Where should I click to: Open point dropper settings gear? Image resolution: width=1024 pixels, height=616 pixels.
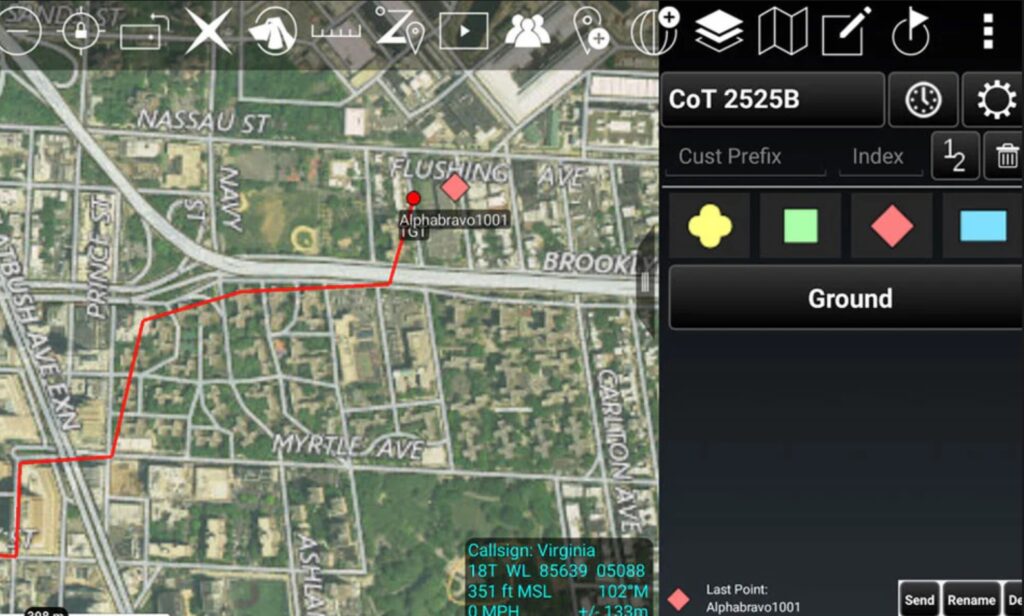994,99
